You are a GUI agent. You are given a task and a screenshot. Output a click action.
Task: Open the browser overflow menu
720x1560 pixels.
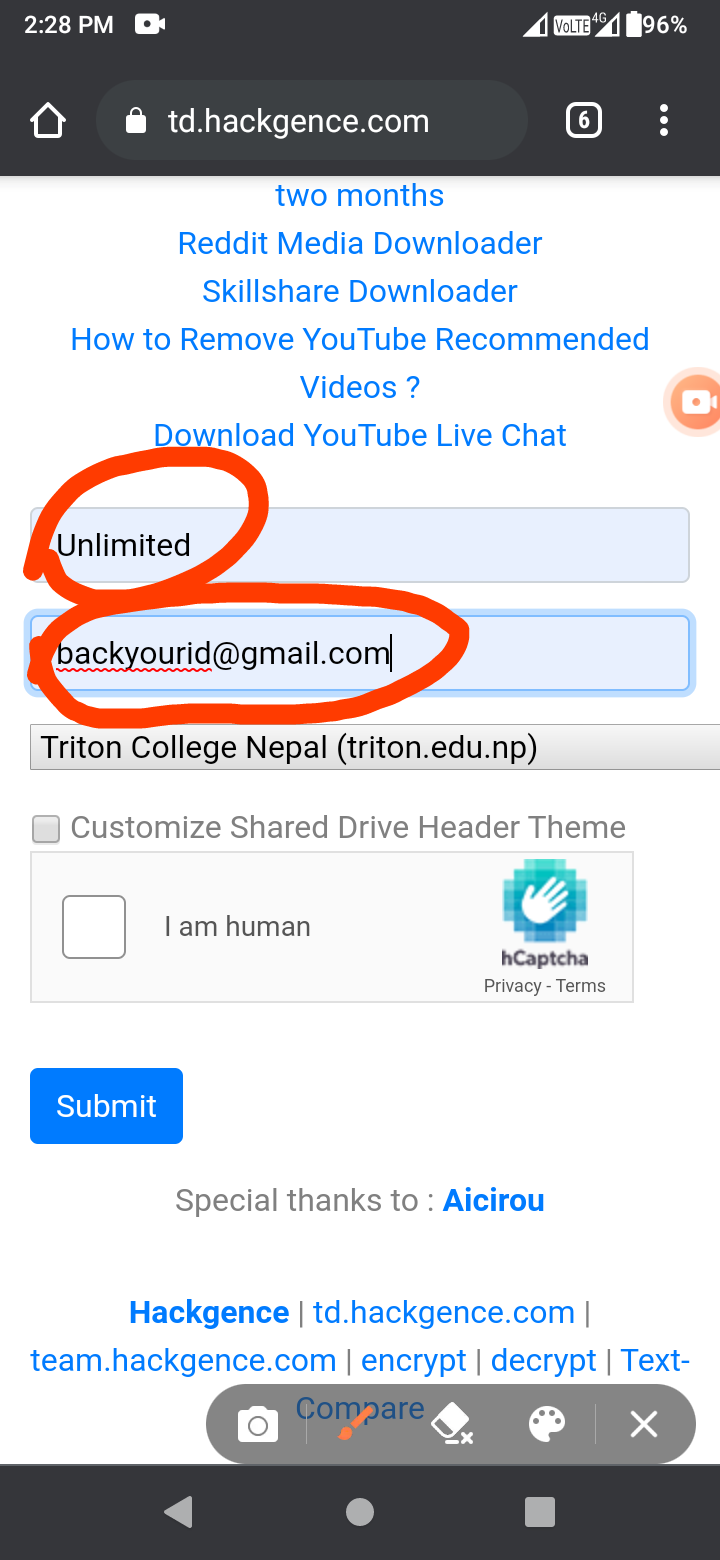pyautogui.click(x=664, y=122)
